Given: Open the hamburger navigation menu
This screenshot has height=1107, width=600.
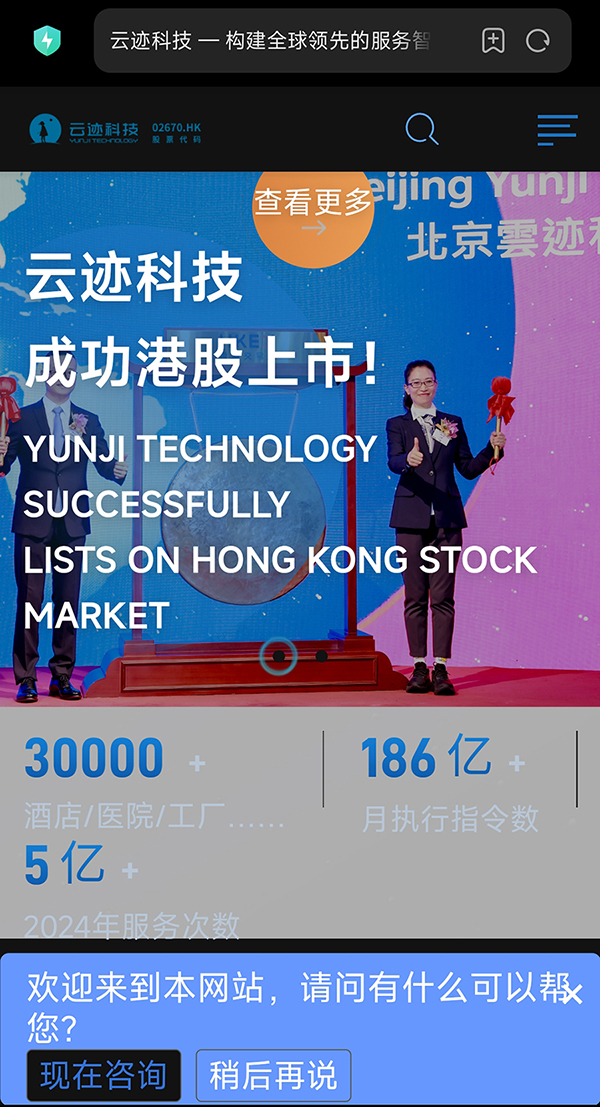Looking at the screenshot, I should click(x=556, y=130).
